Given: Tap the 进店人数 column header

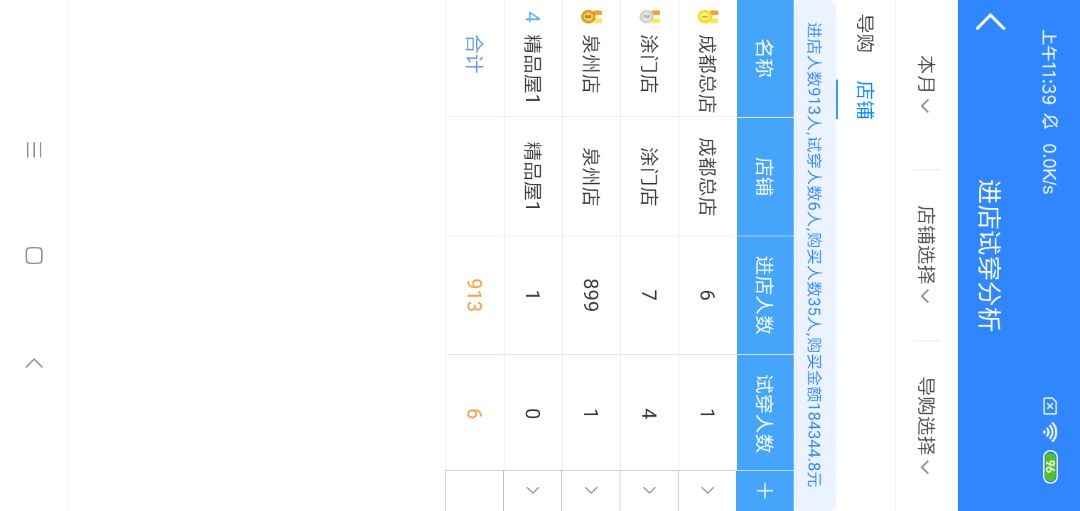Looking at the screenshot, I should pyautogui.click(x=765, y=295).
